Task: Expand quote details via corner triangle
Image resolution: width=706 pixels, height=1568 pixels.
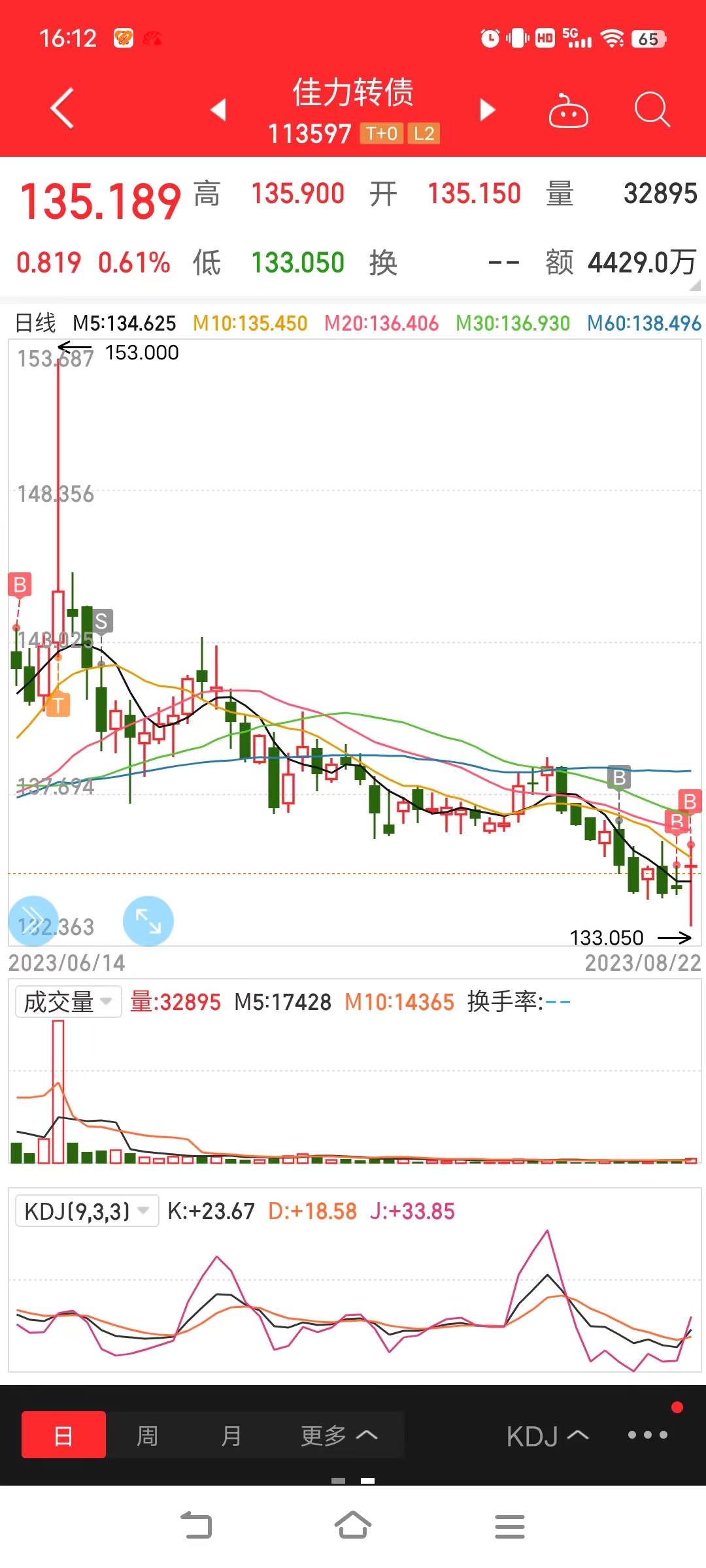Action: 695,285
